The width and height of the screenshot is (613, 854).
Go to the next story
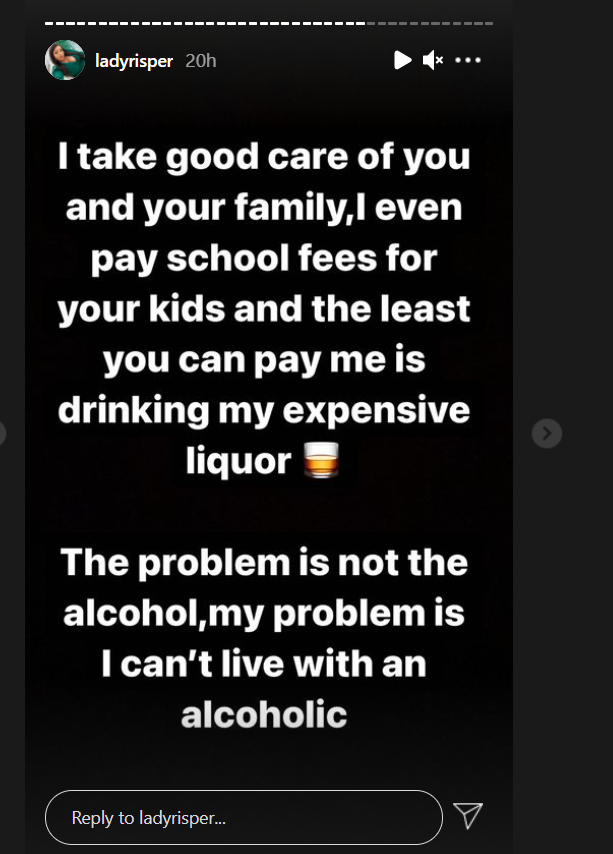point(546,433)
